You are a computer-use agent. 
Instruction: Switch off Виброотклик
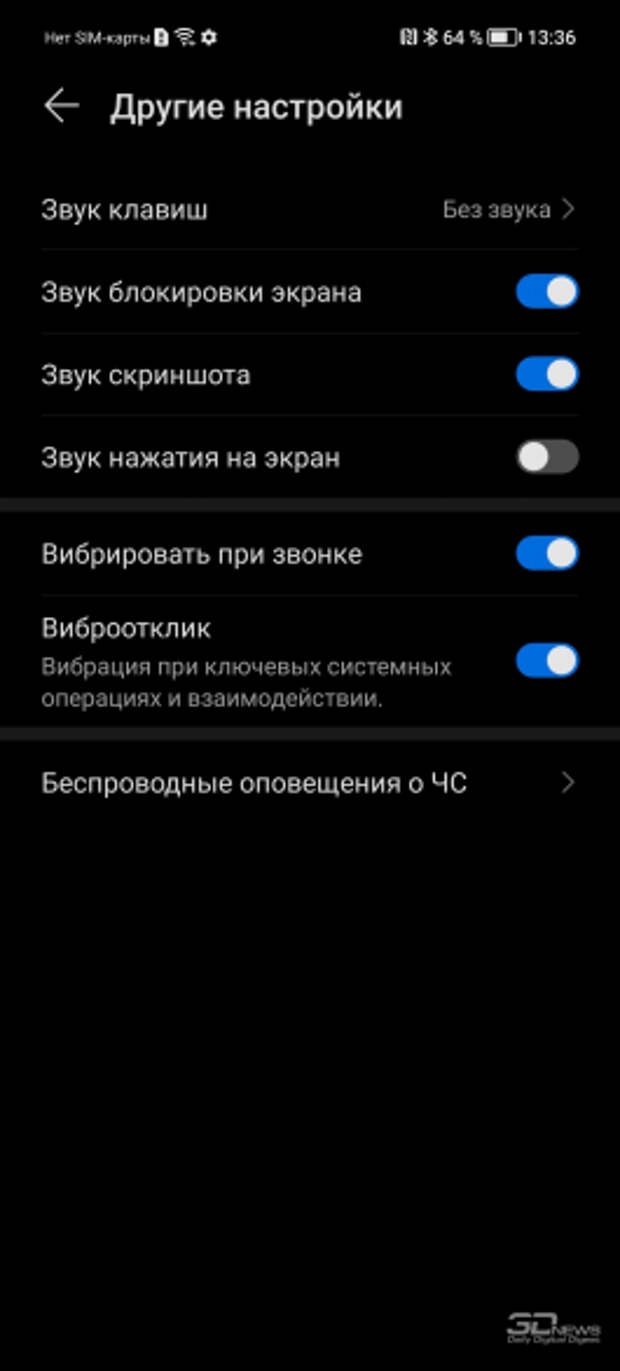click(547, 660)
